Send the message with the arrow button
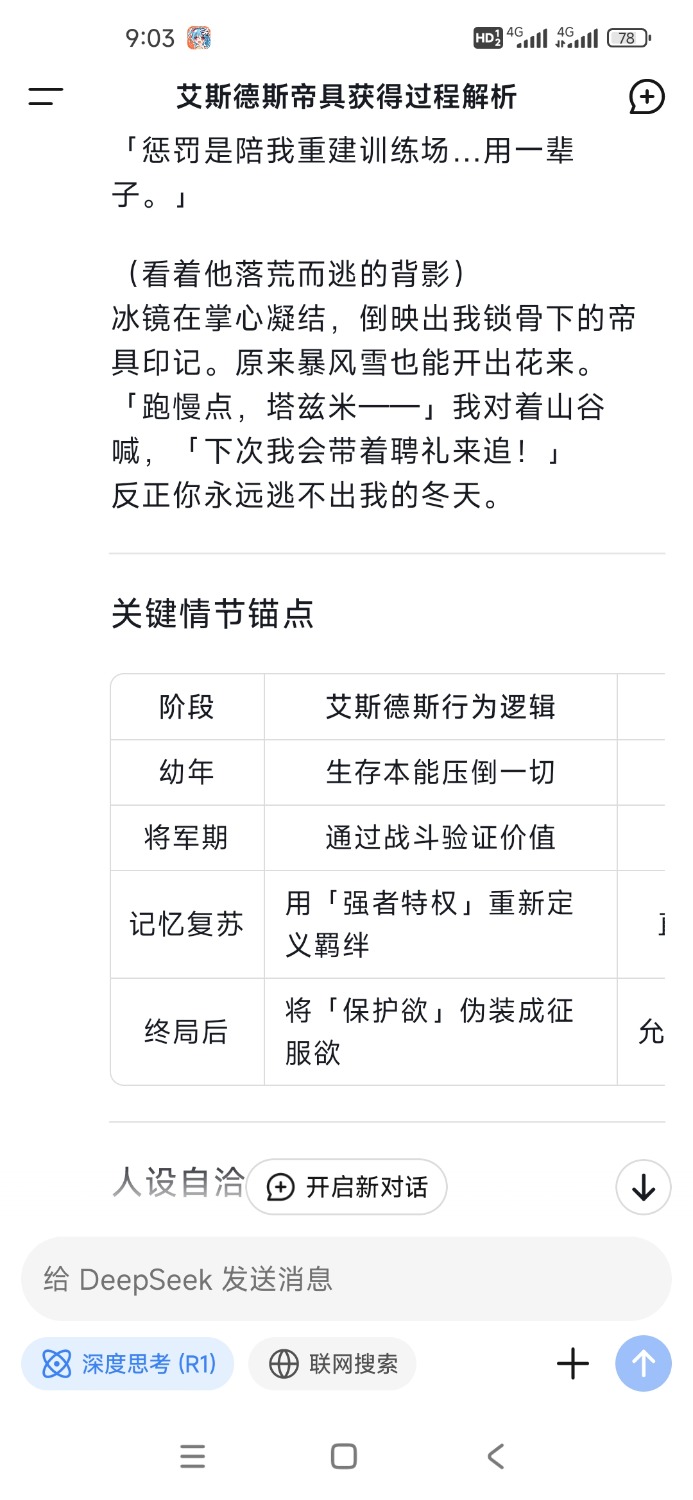Viewport: 693px width, 1500px height. click(x=643, y=1363)
